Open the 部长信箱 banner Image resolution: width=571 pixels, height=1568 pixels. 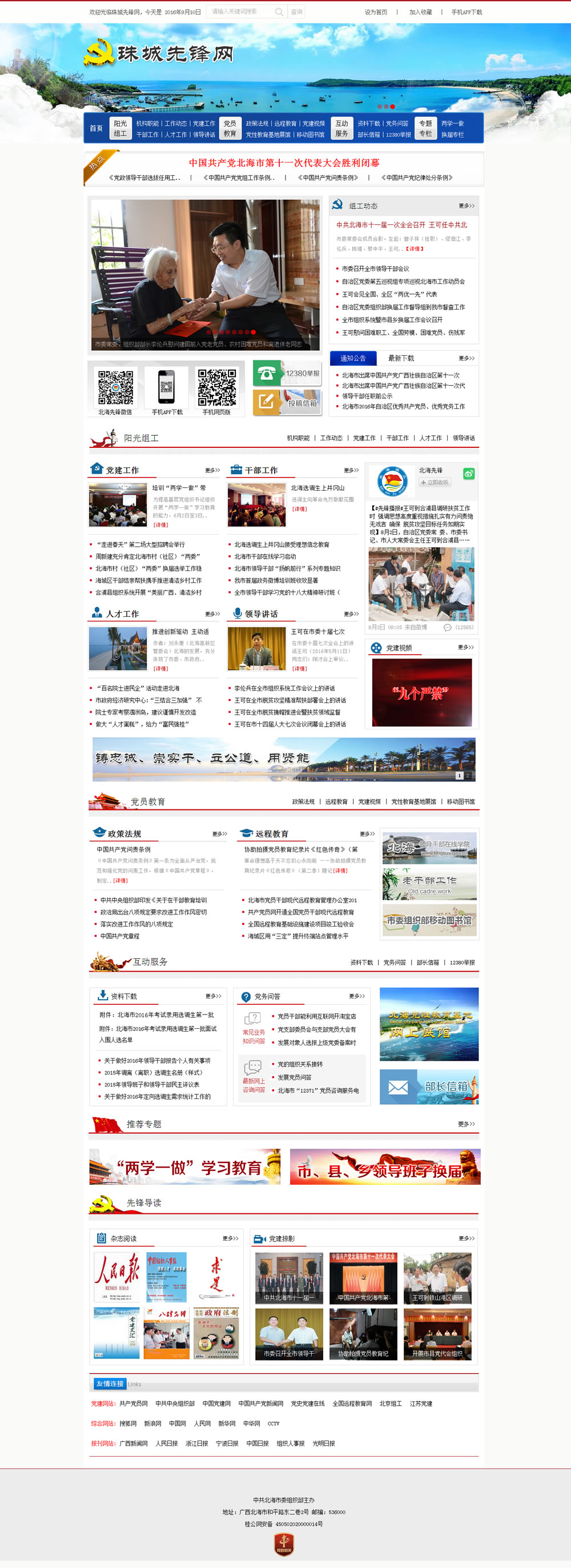pyautogui.click(x=429, y=1086)
